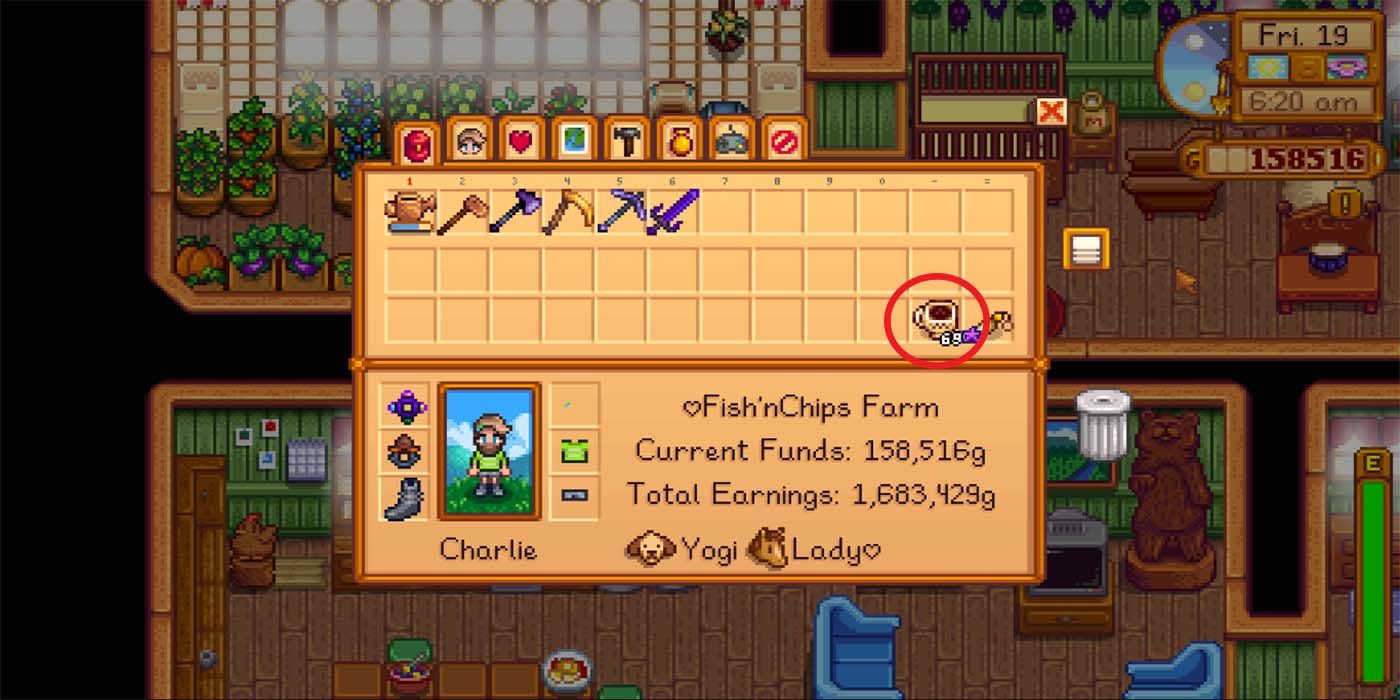
Task: Tap the equipped purple ring slot
Action: 405,407
